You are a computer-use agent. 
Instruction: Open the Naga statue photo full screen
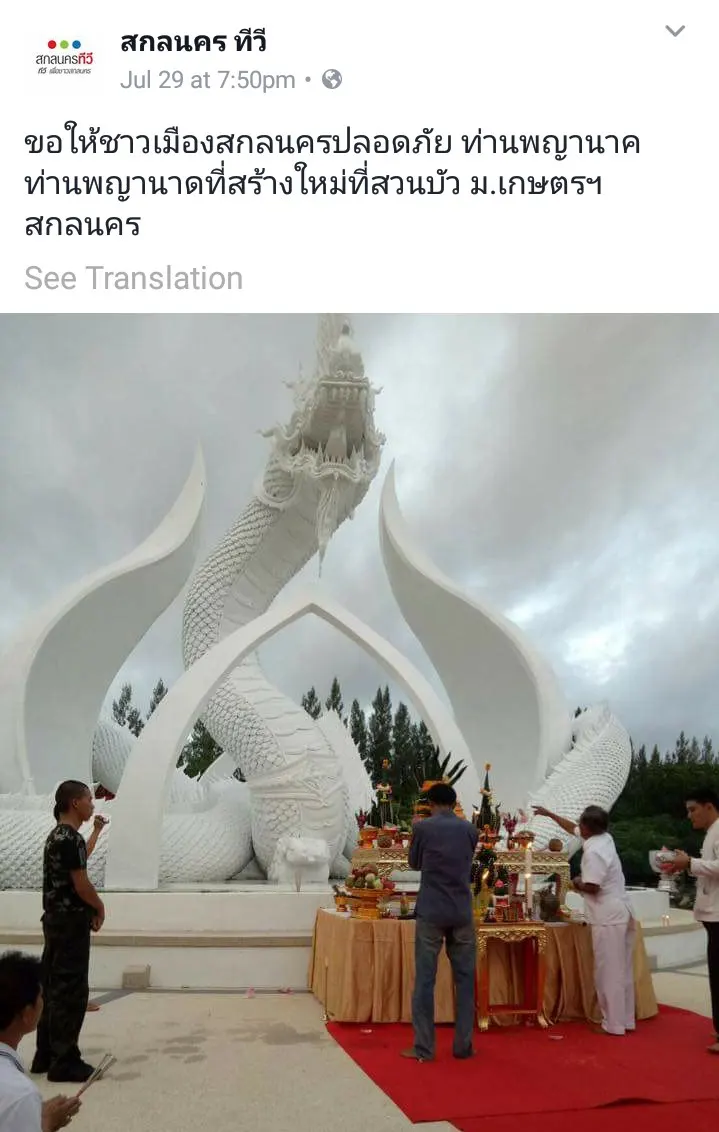359,720
